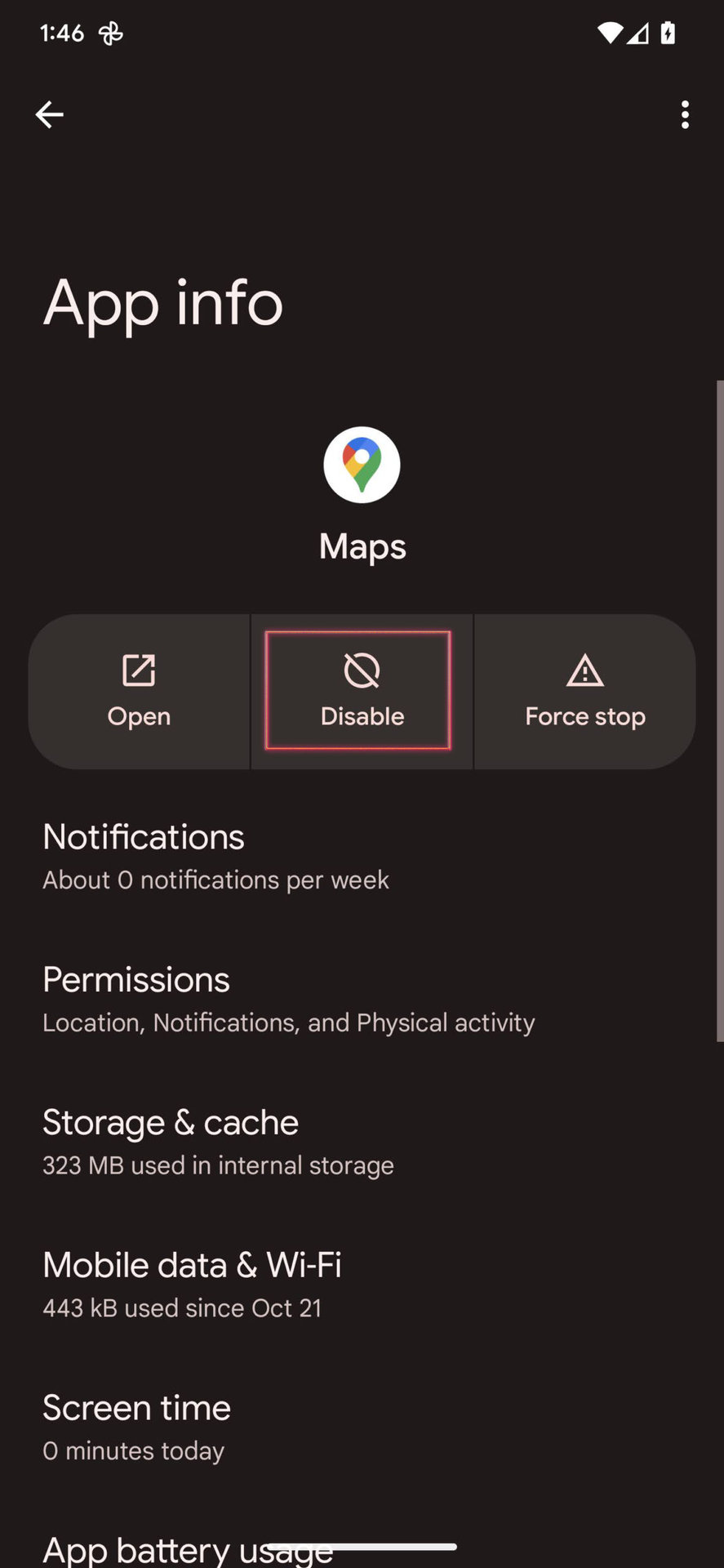Image resolution: width=724 pixels, height=1568 pixels.
Task: Check Mobile data & Wi-Fi usage
Action: pos(192,1285)
